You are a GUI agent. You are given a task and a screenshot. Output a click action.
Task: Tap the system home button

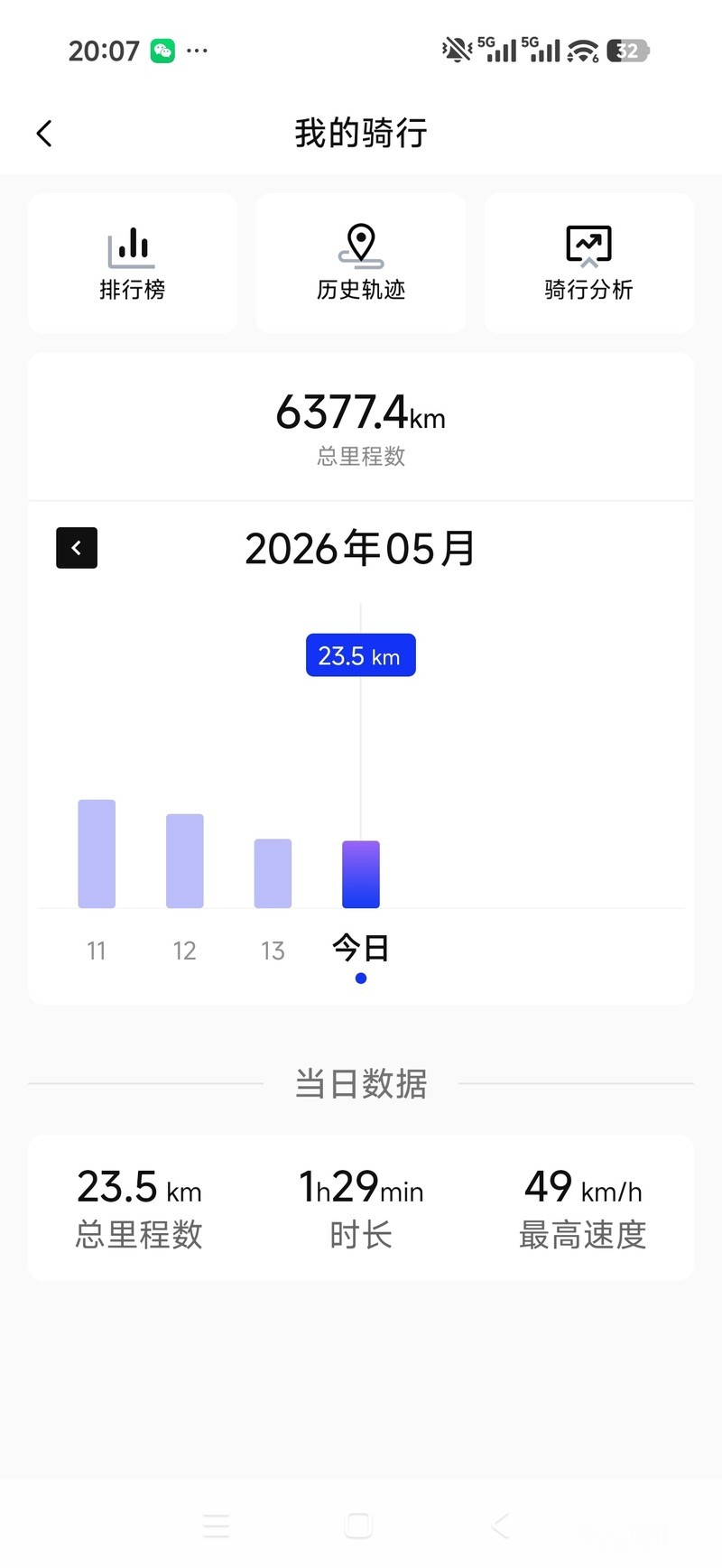click(358, 1526)
